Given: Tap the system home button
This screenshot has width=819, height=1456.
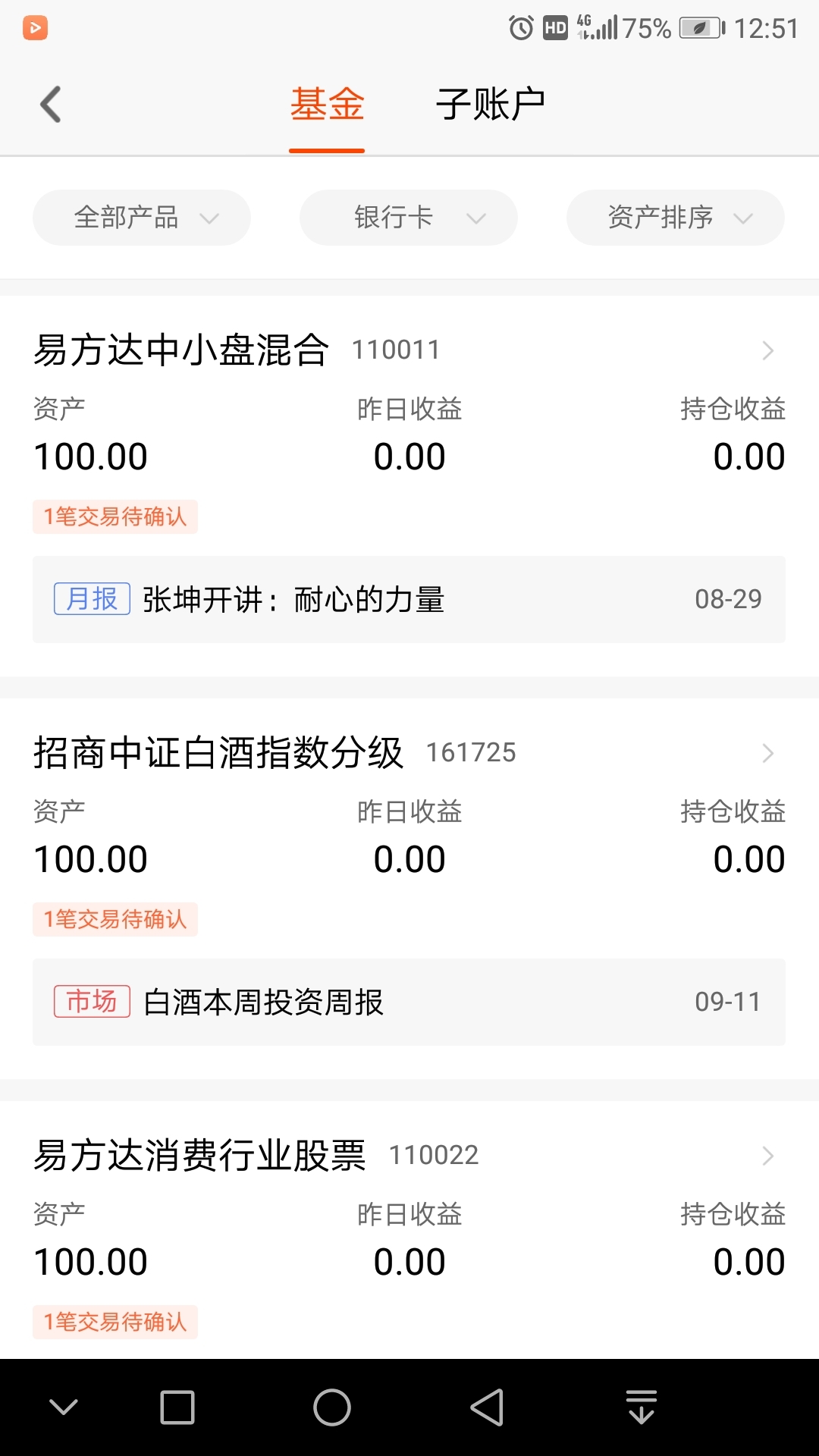Looking at the screenshot, I should click(332, 1407).
